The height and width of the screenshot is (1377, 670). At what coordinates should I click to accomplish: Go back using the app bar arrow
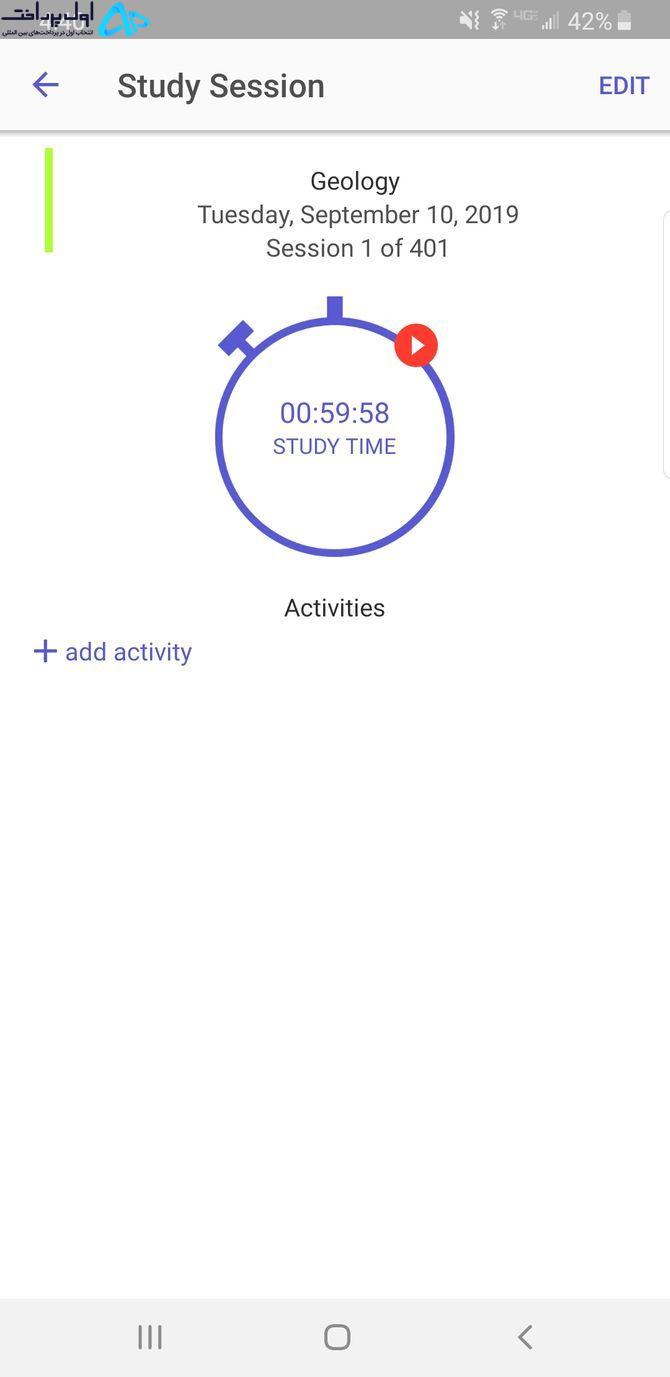tap(46, 85)
